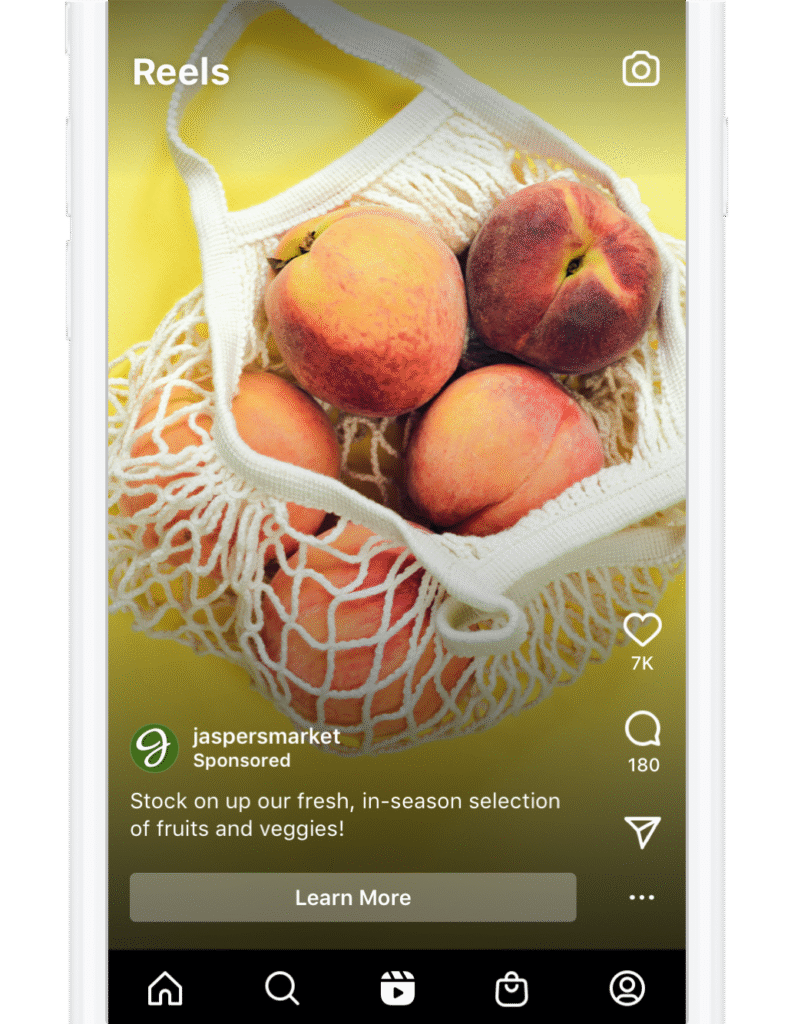Screen dimensions: 794x1024
Task: Like the jaspersmarket reel
Action: tap(642, 630)
